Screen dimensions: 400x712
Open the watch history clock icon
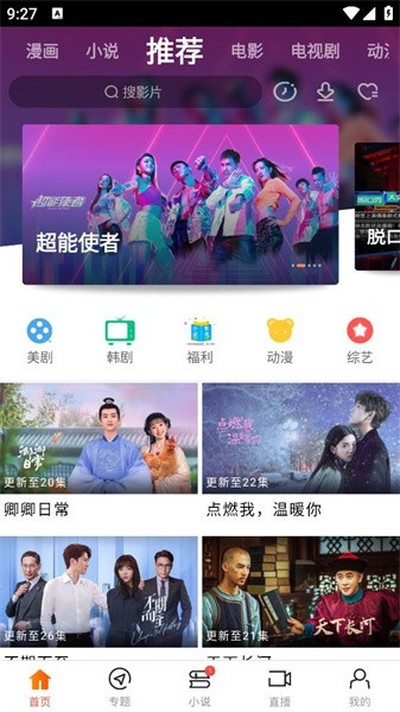coord(285,92)
